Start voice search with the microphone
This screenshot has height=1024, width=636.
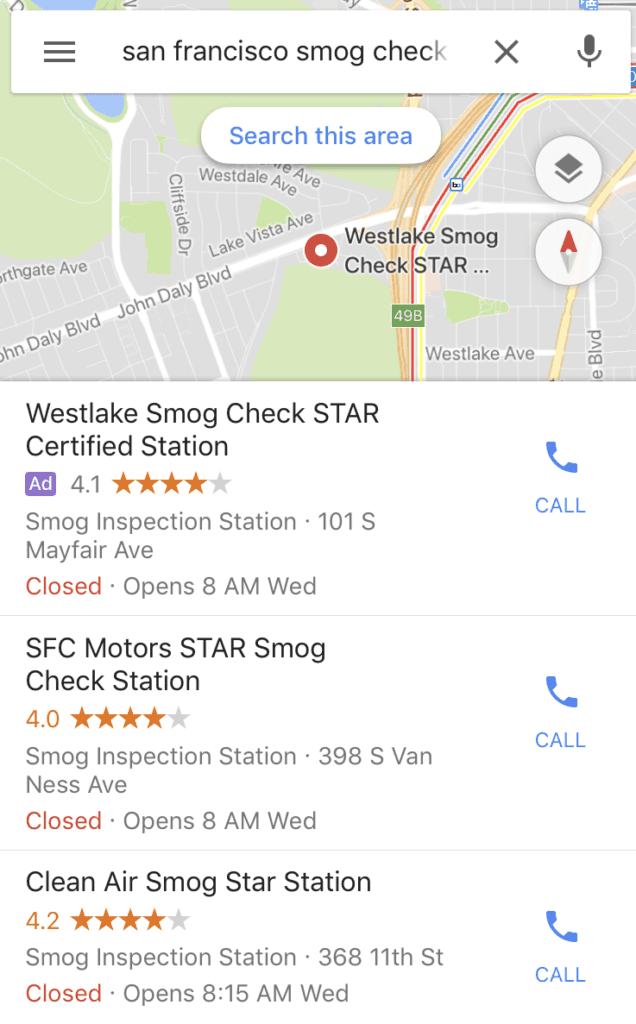(x=590, y=51)
